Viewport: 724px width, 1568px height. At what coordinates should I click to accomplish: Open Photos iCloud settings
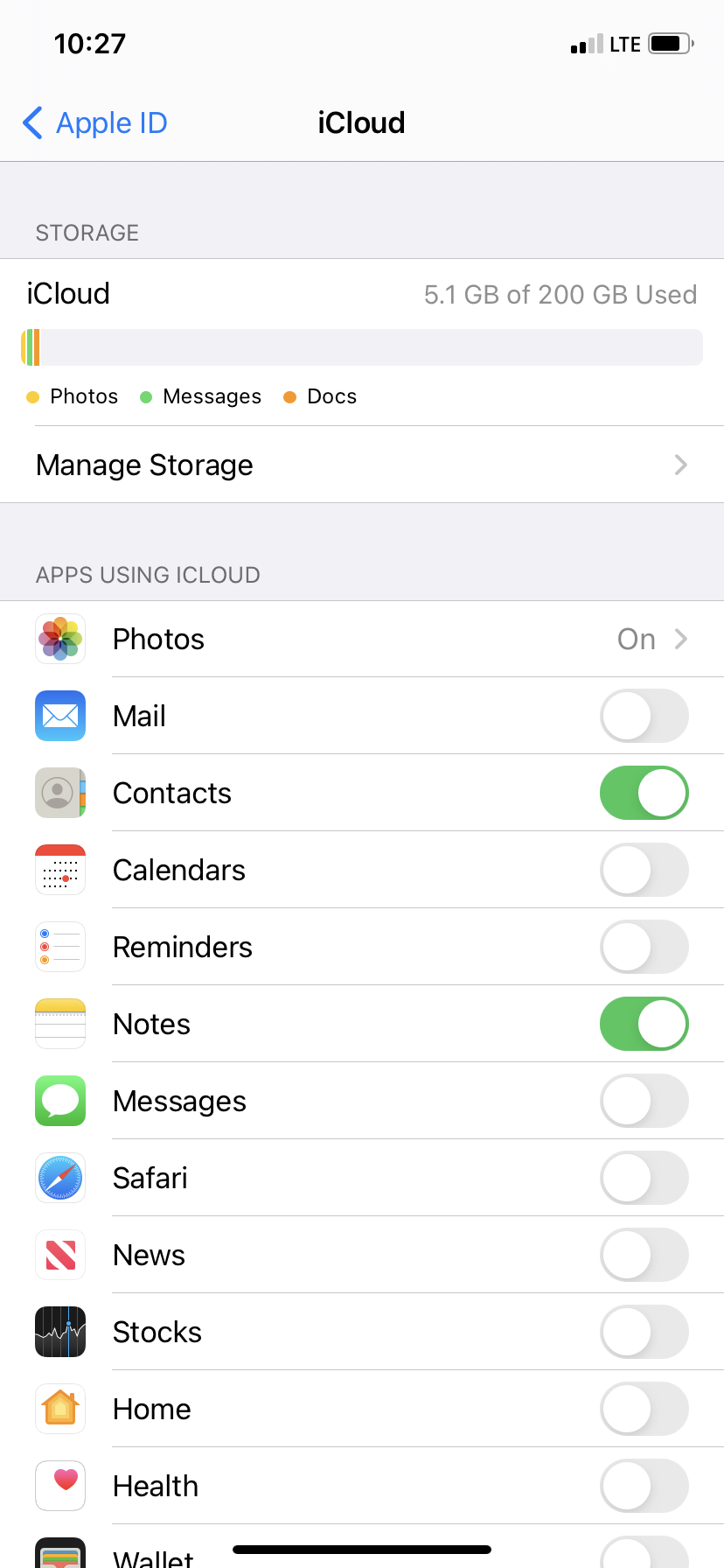[362, 639]
